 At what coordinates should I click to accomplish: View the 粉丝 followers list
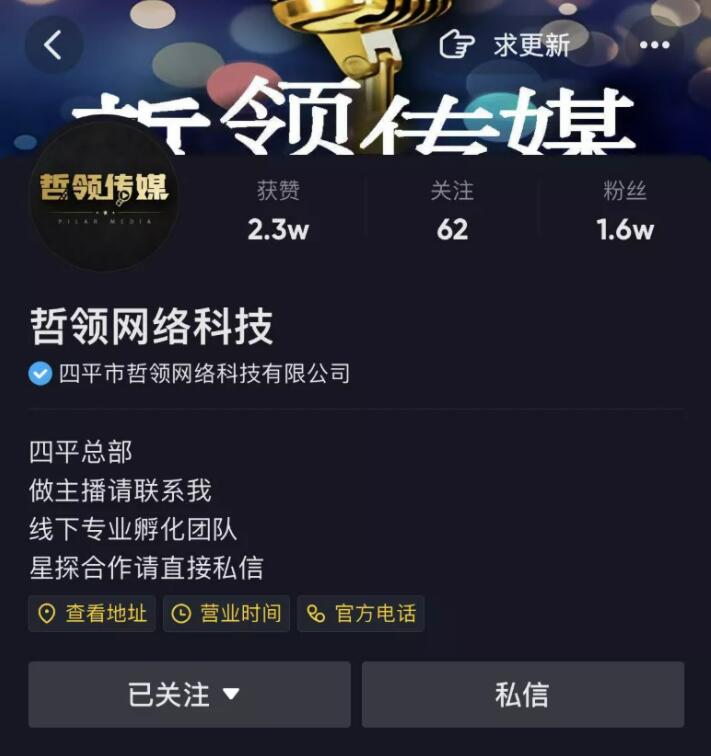point(625,211)
